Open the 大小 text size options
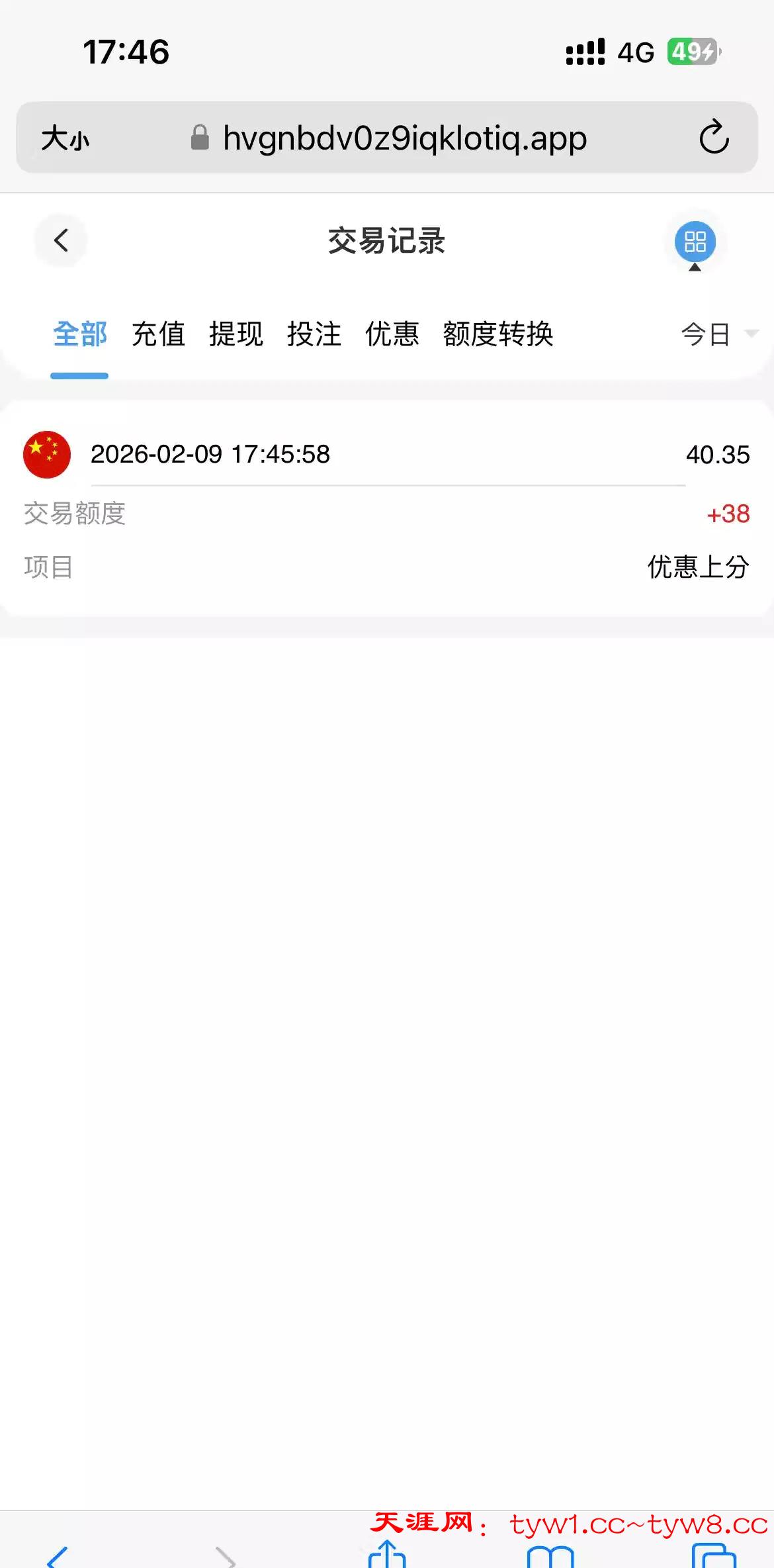 tap(65, 138)
